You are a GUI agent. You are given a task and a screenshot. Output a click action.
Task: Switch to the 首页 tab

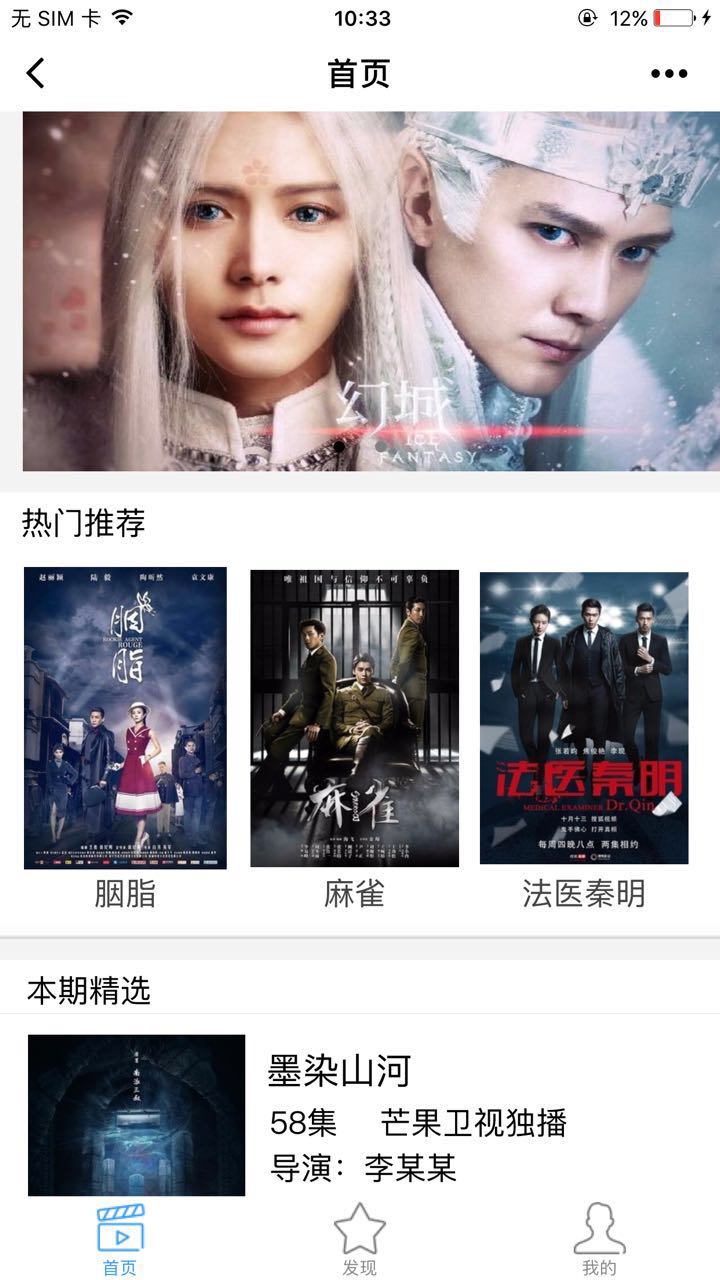(x=120, y=1241)
